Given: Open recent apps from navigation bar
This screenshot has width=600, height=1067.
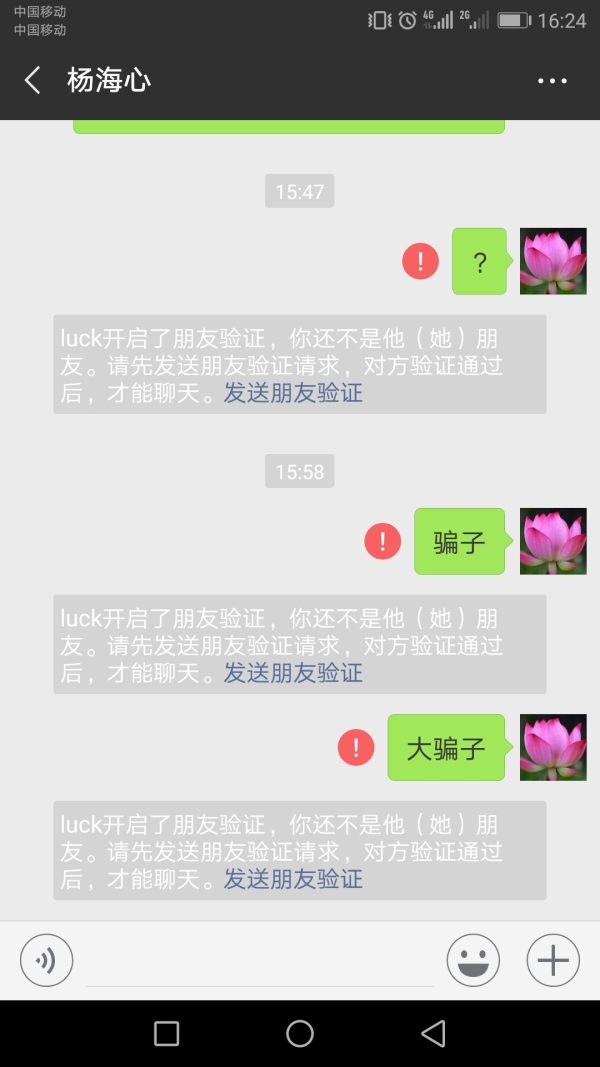Looking at the screenshot, I should click(166, 1033).
